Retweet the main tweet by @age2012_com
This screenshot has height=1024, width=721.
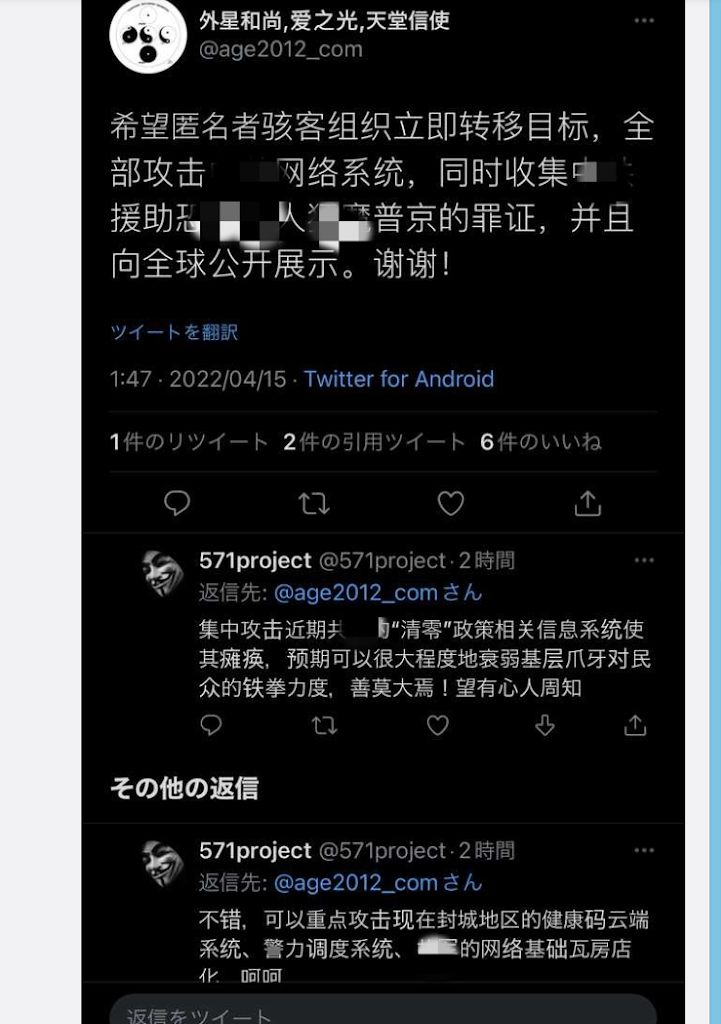[x=314, y=503]
